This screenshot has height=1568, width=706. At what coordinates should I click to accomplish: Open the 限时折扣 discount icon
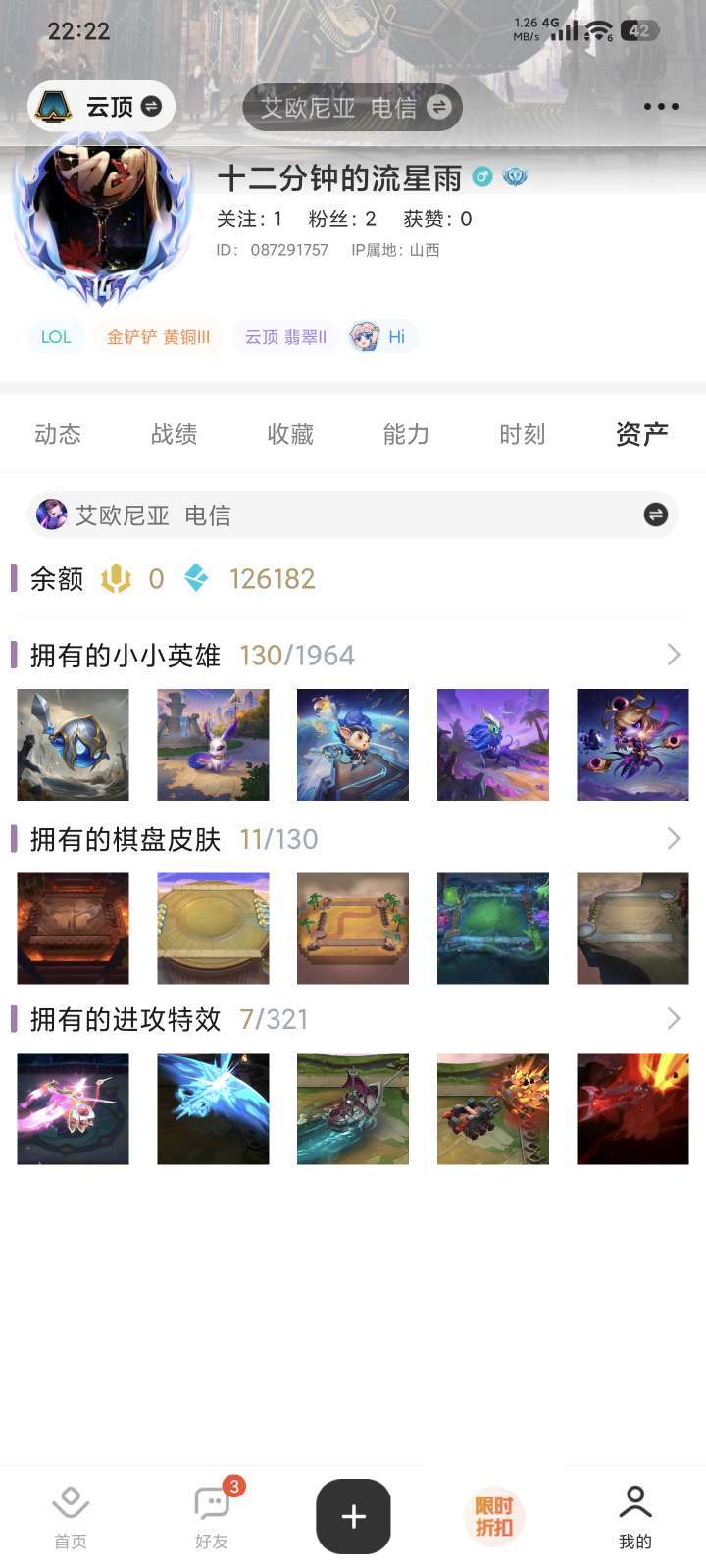pos(494,1514)
